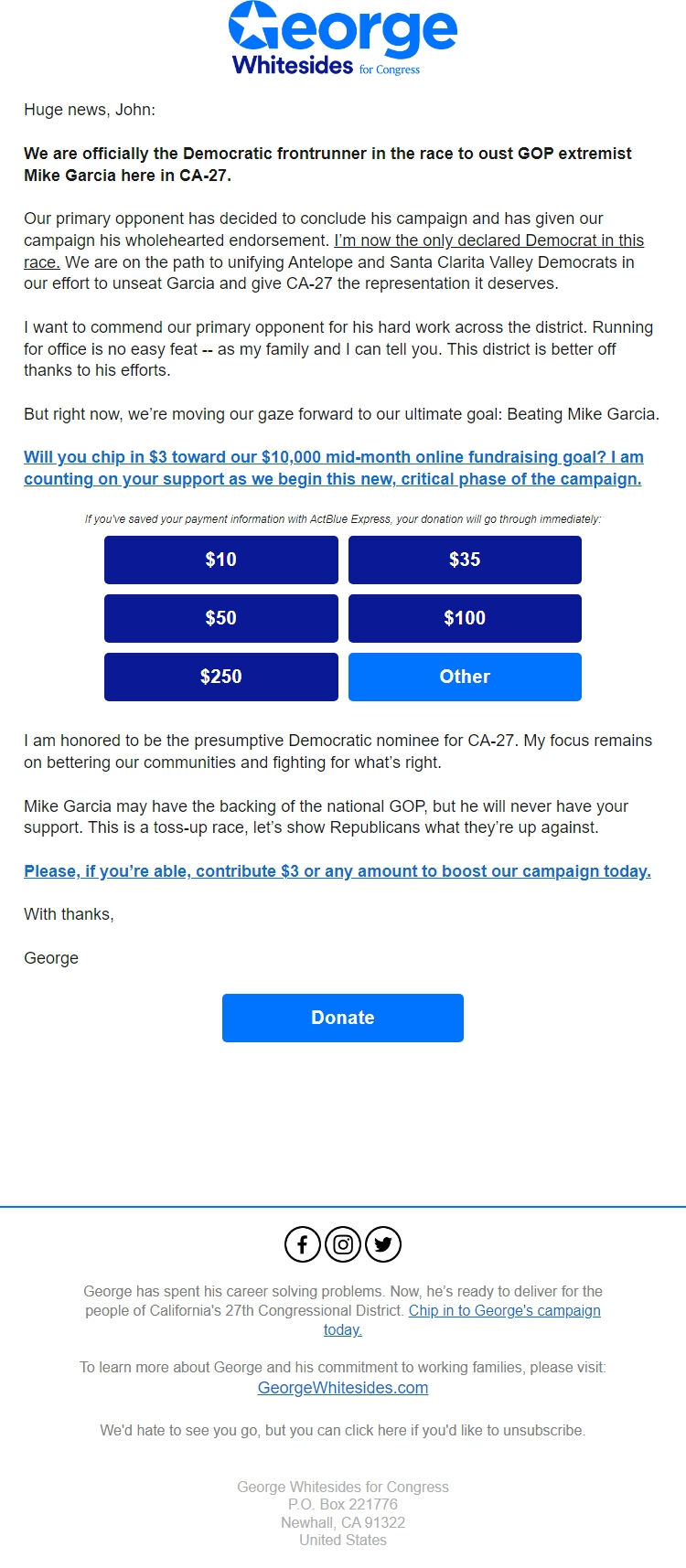
Task: Select the $10 donation amount
Action: 220,560
